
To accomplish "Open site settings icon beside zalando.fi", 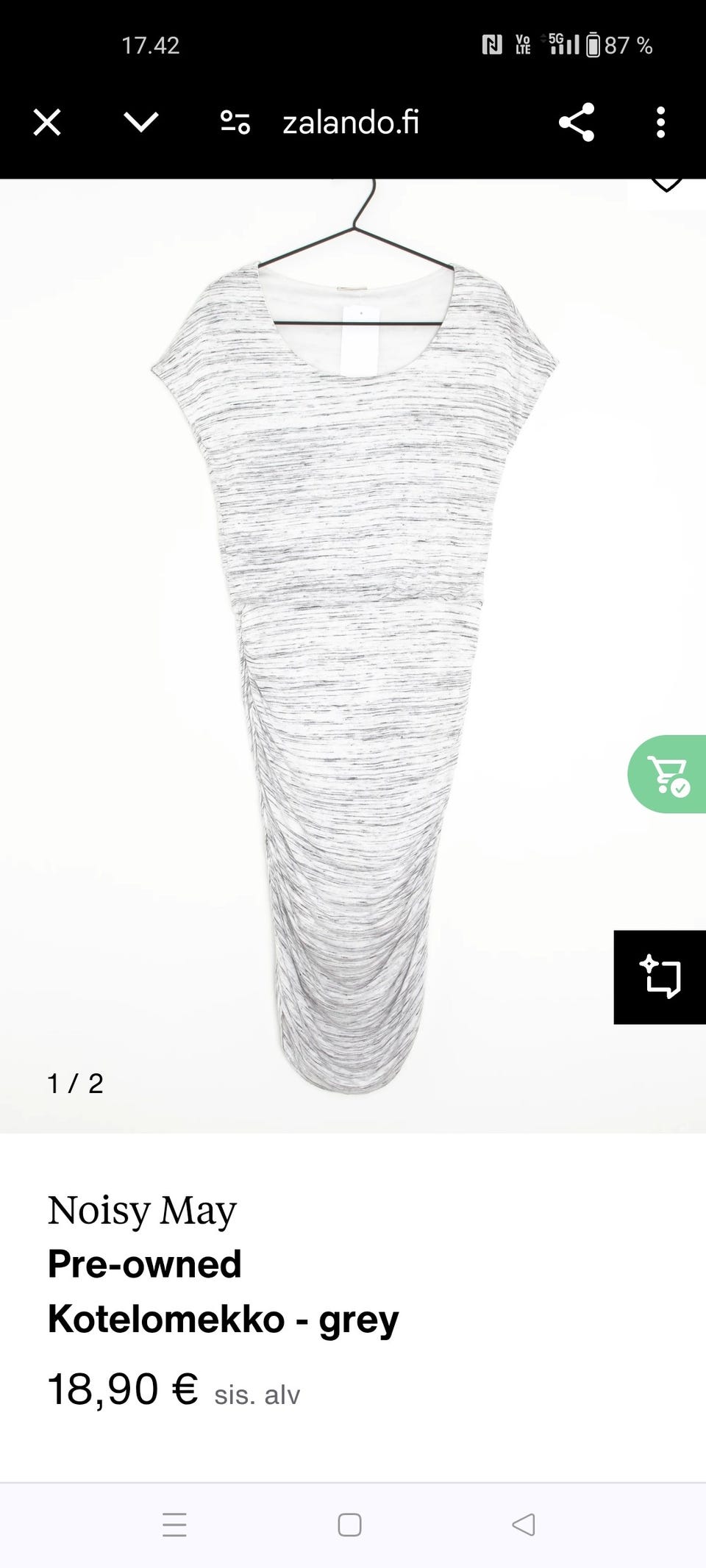I will 235,123.
